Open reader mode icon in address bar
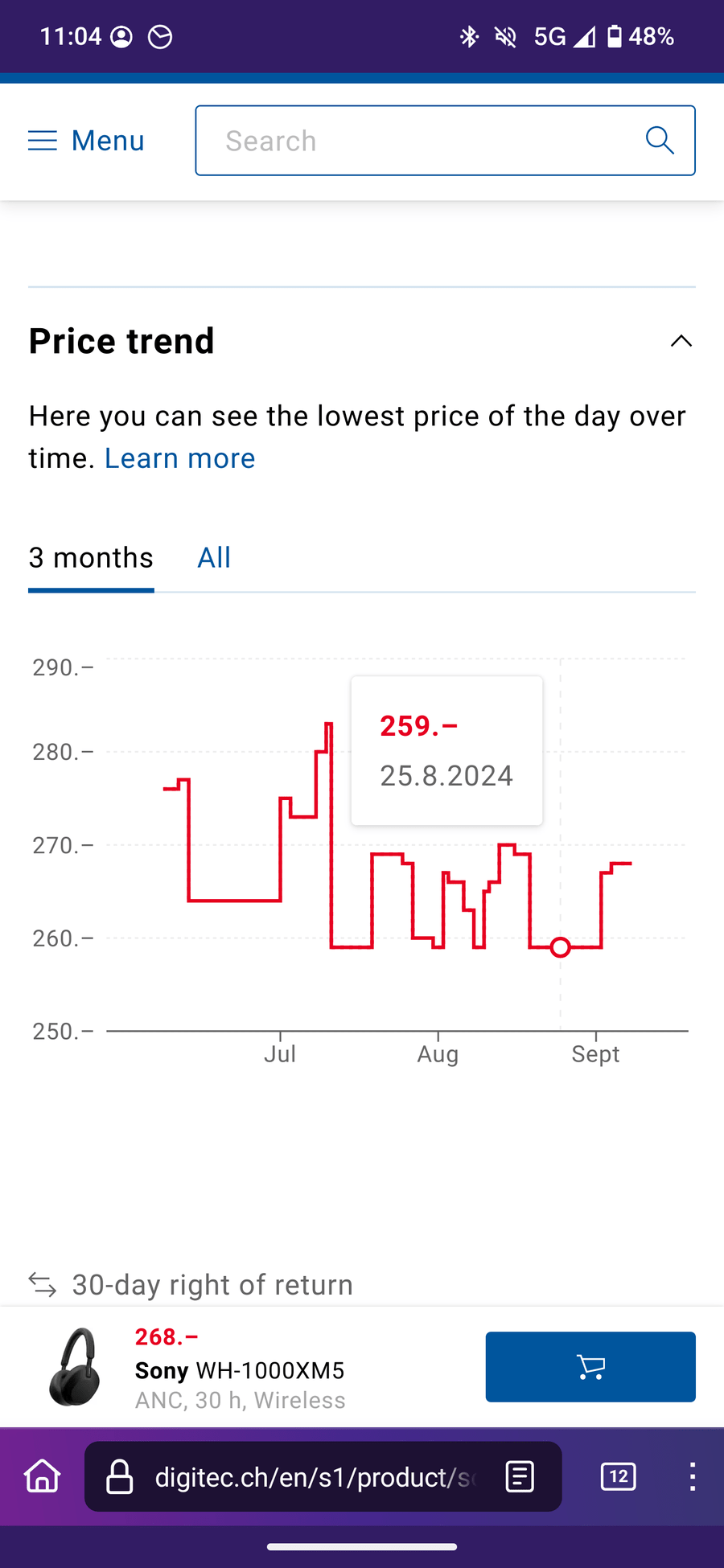Viewport: 724px width, 1568px height. click(520, 1476)
